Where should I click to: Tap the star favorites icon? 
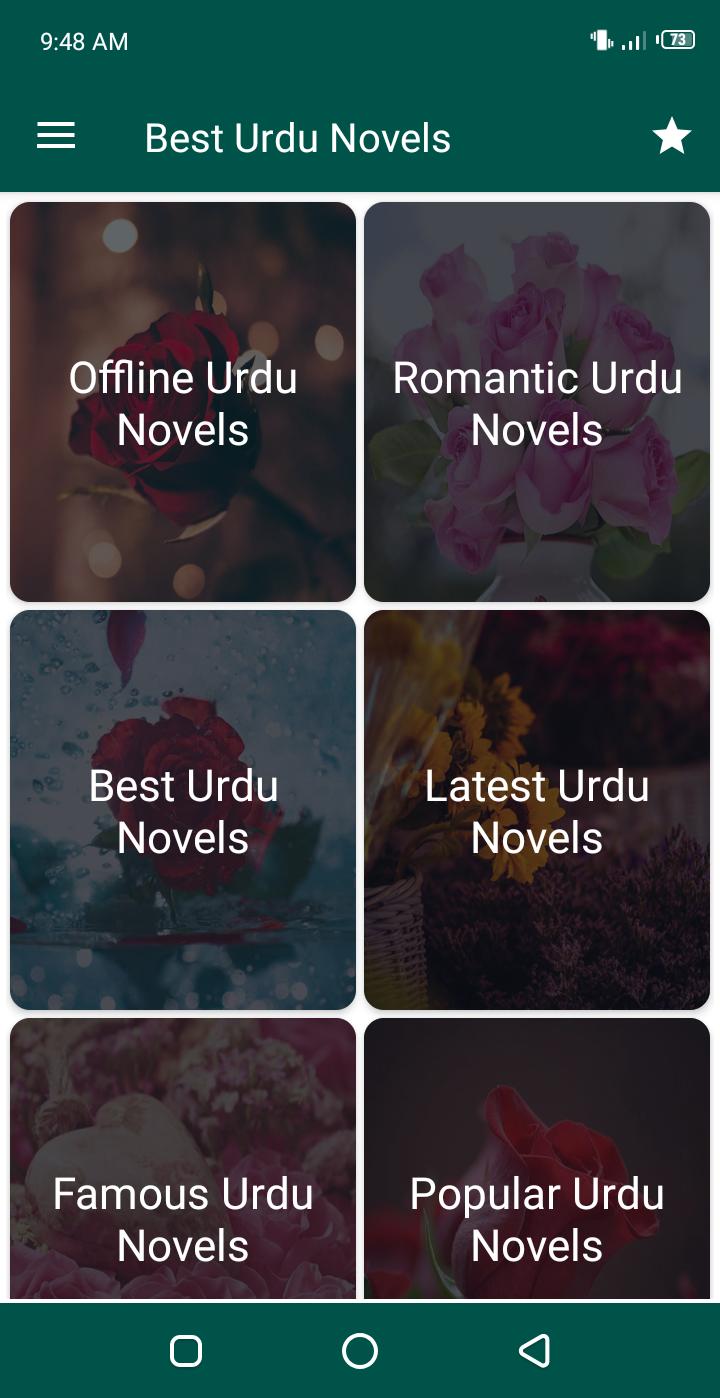pyautogui.click(x=671, y=137)
